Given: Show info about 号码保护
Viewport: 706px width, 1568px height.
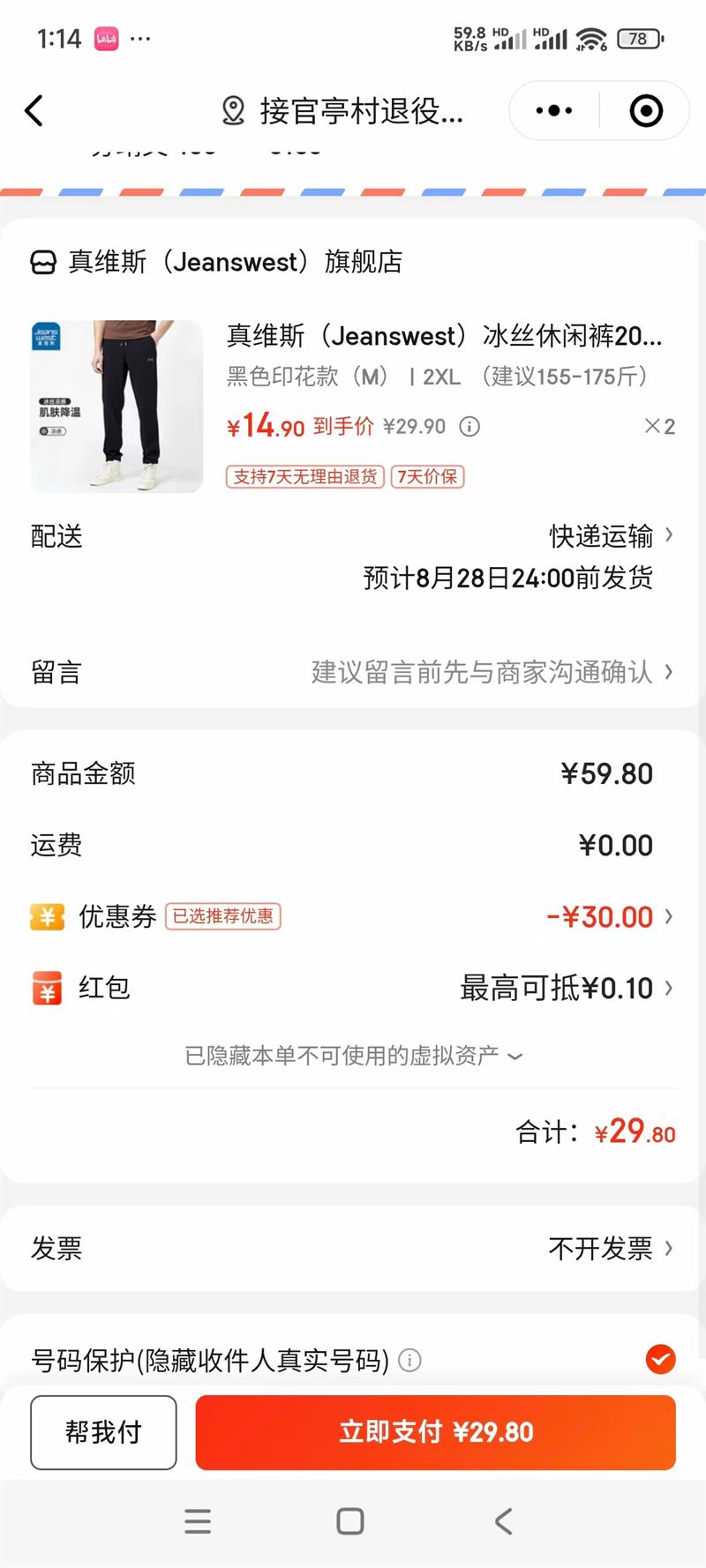Looking at the screenshot, I should [x=410, y=1361].
